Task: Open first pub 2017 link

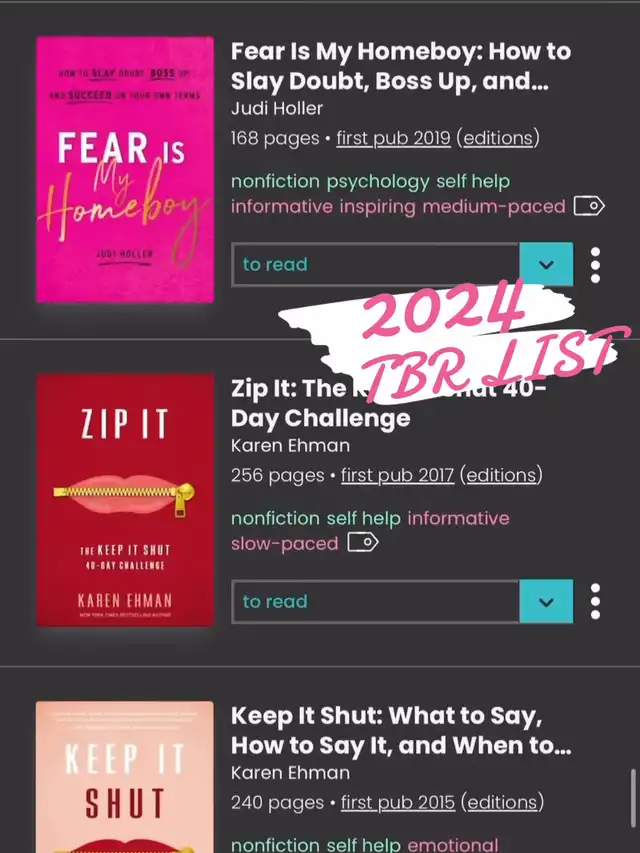Action: point(397,475)
